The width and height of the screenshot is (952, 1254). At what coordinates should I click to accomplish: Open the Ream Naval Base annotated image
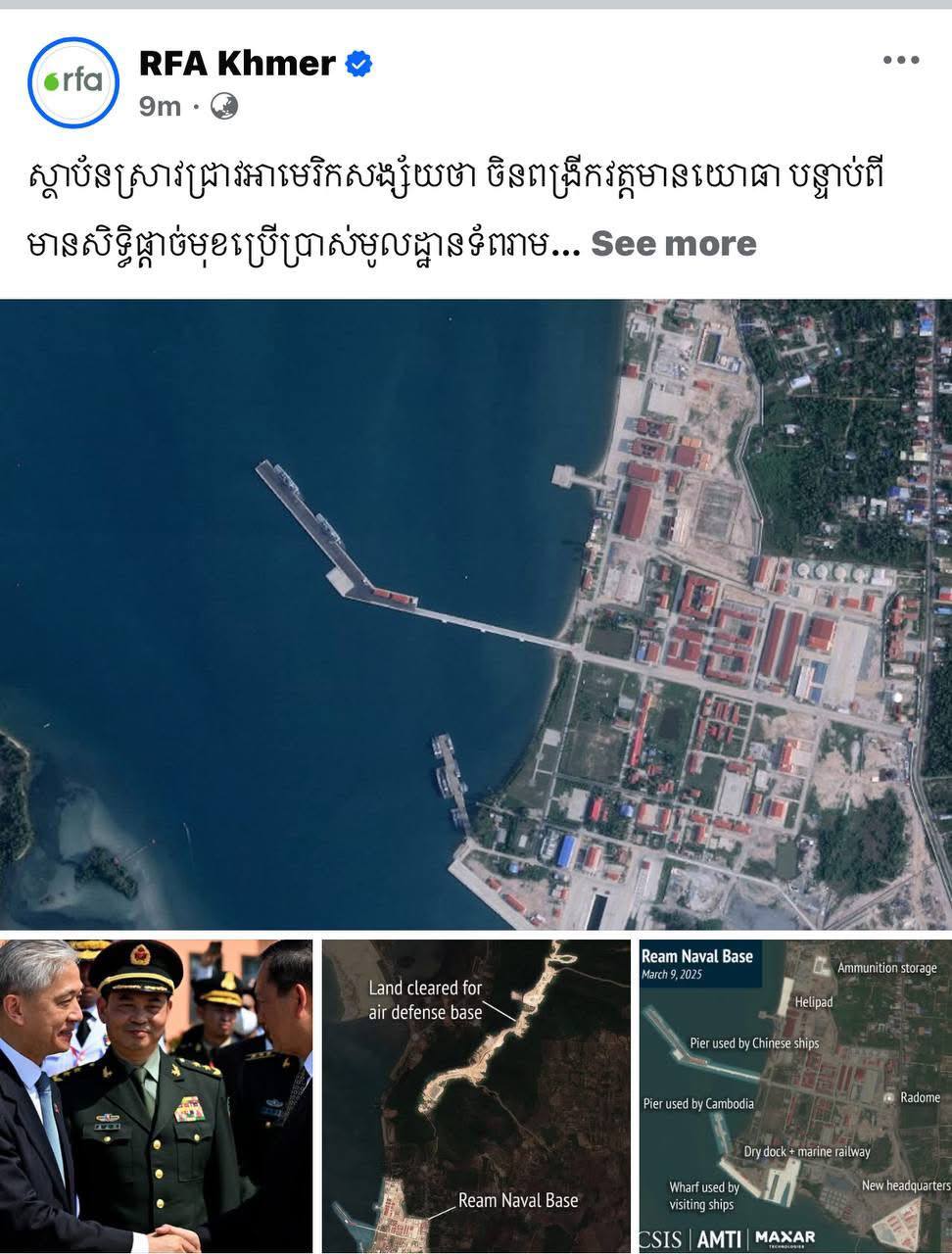(794, 1095)
